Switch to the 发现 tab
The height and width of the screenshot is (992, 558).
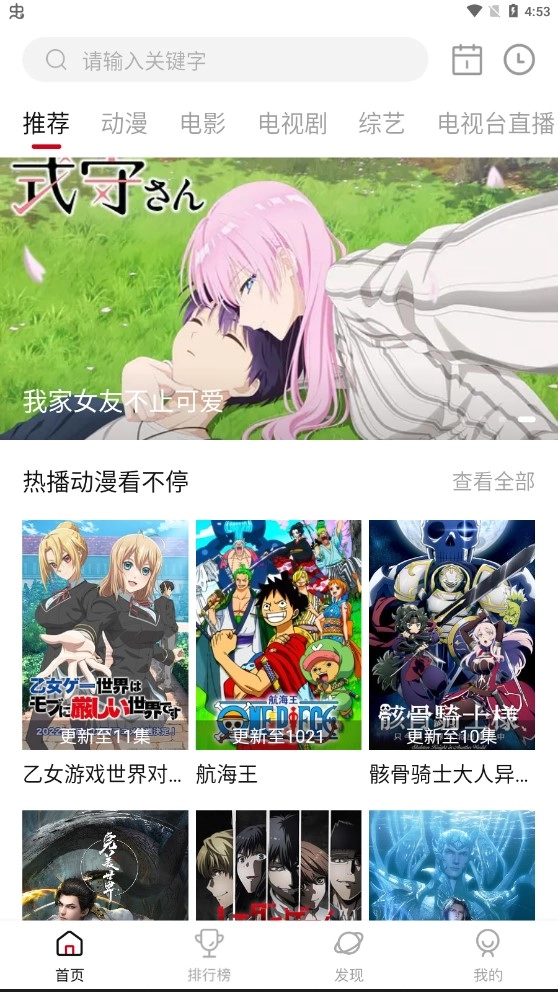(349, 956)
